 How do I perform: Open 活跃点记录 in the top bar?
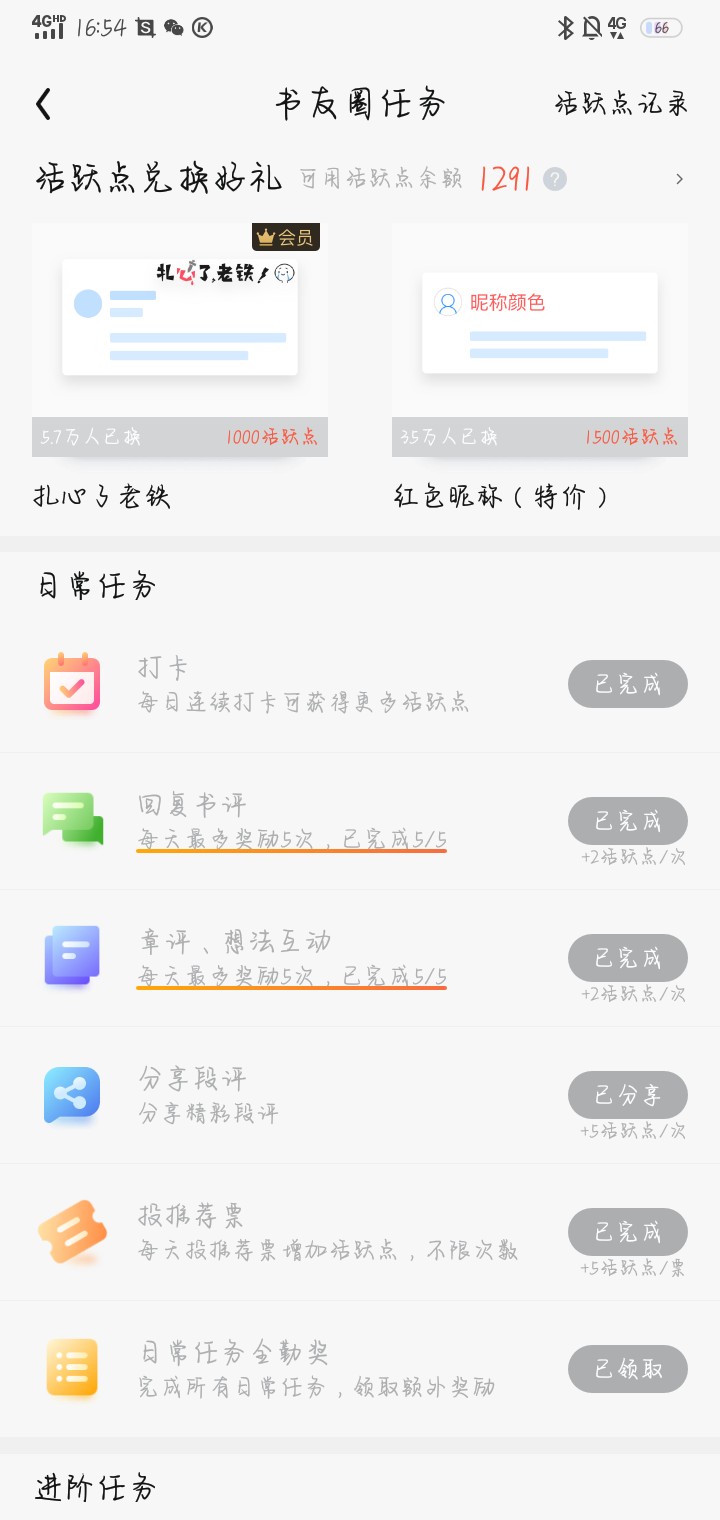click(x=621, y=104)
